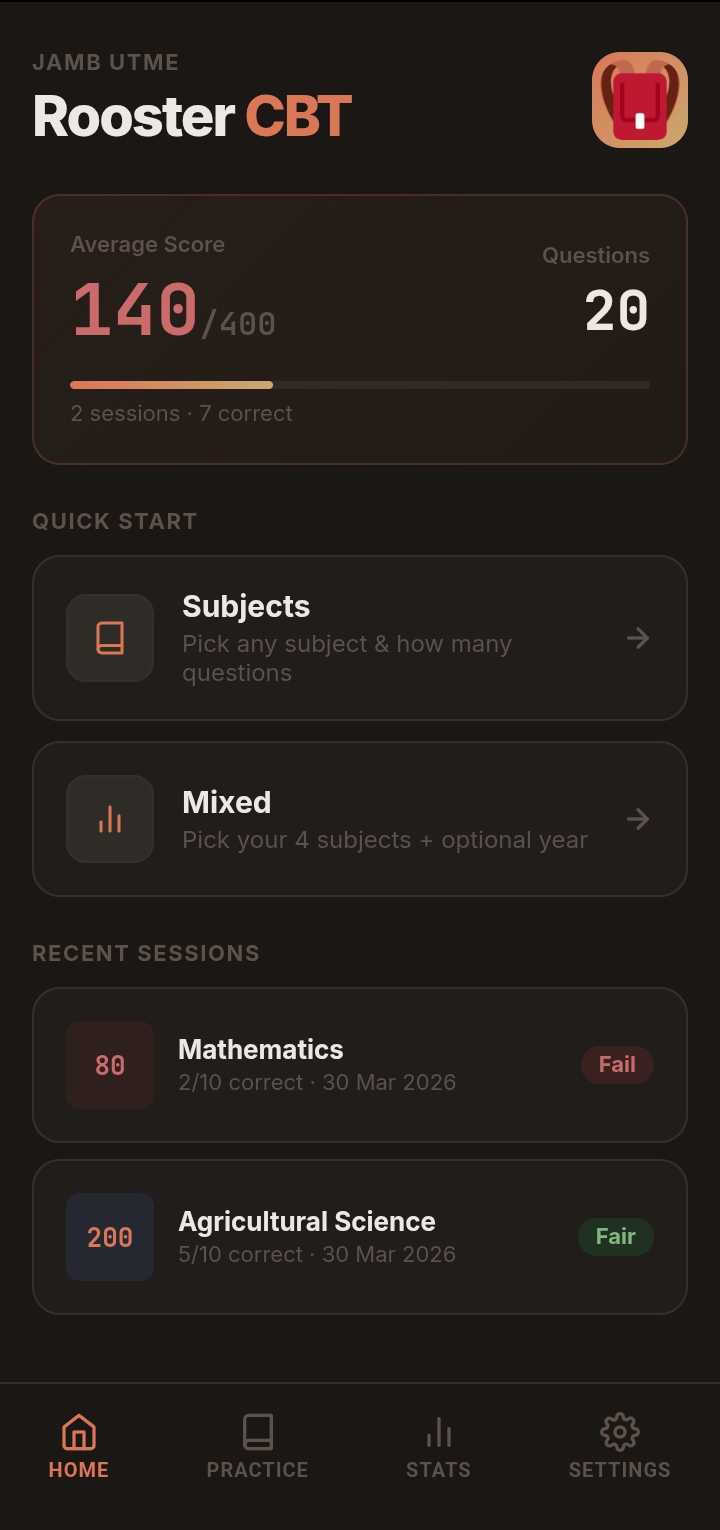Tap the backpack avatar icon

coord(640,100)
